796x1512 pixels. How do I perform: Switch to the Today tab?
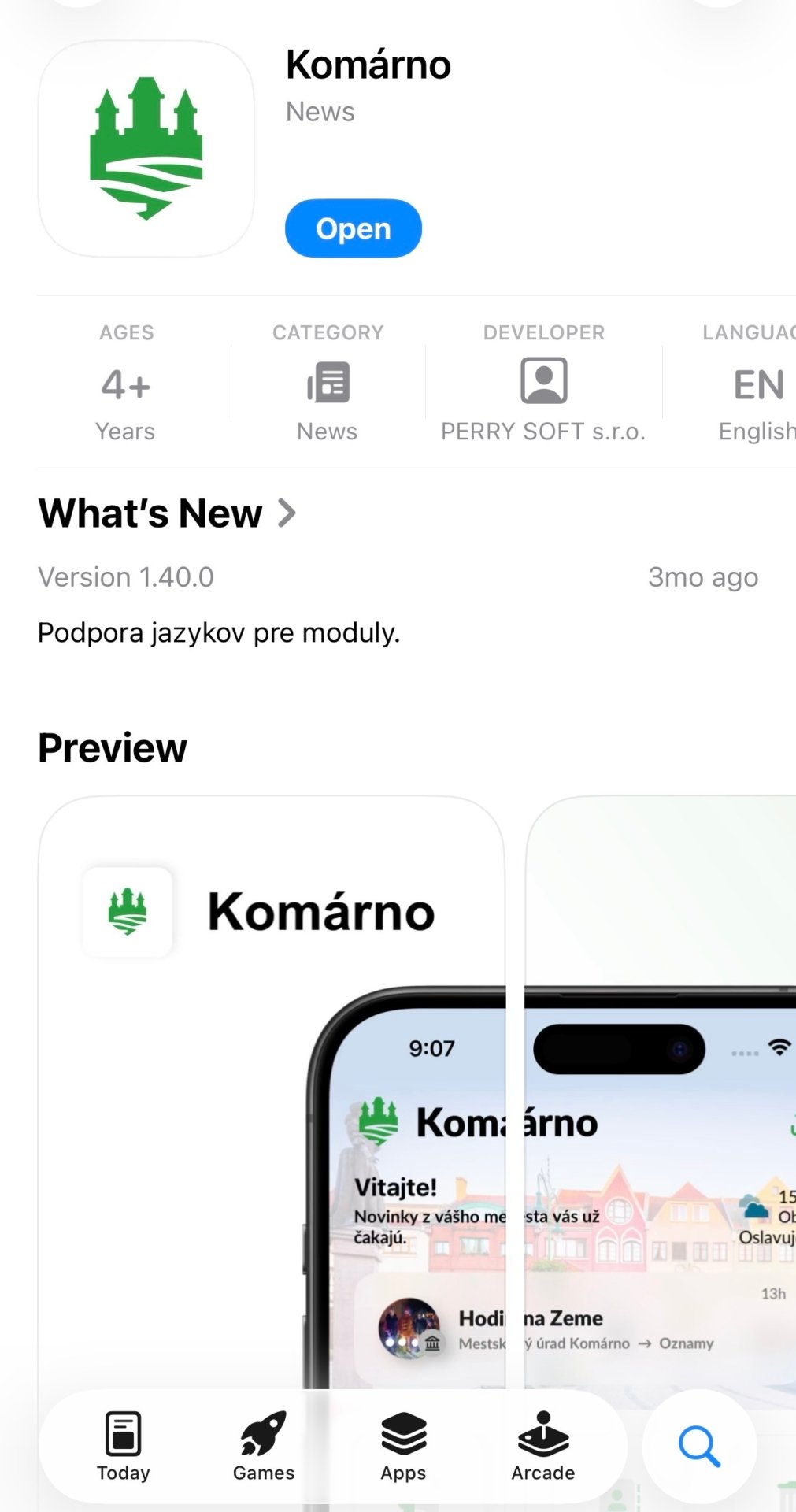tap(124, 1446)
